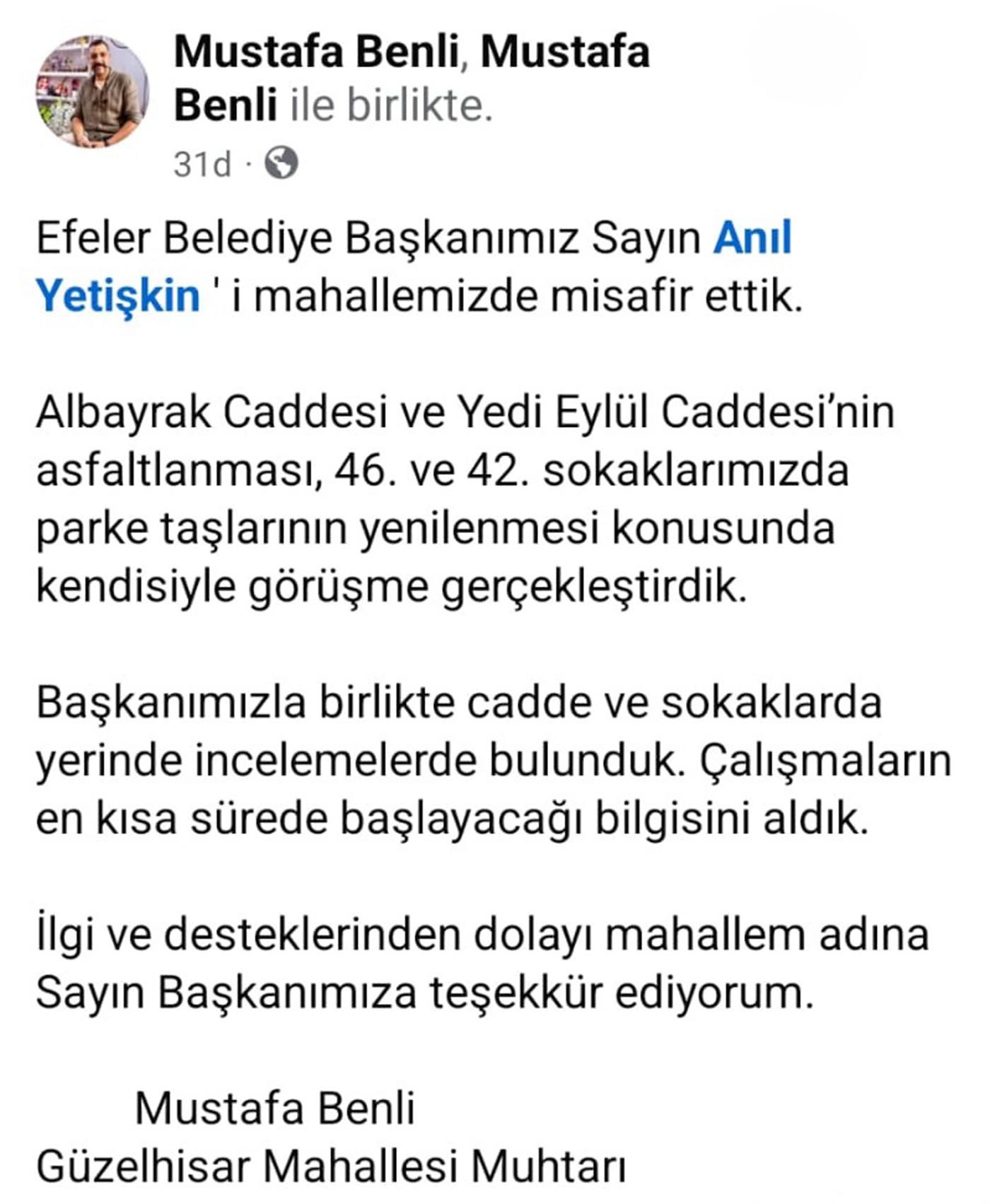
Task: Open the Mustafa Benli author name link
Action: point(316,52)
